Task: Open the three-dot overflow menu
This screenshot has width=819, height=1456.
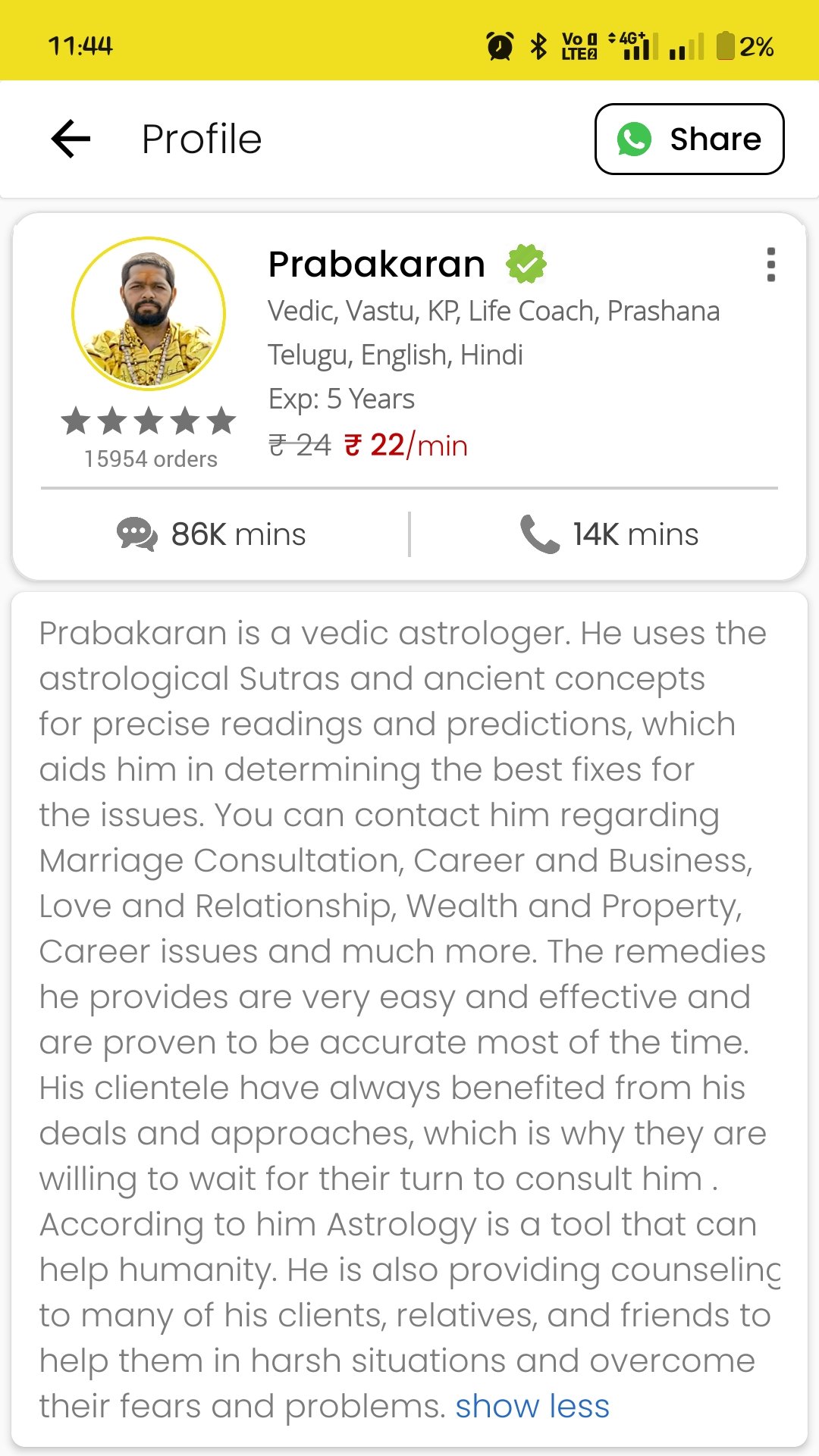Action: [770, 265]
